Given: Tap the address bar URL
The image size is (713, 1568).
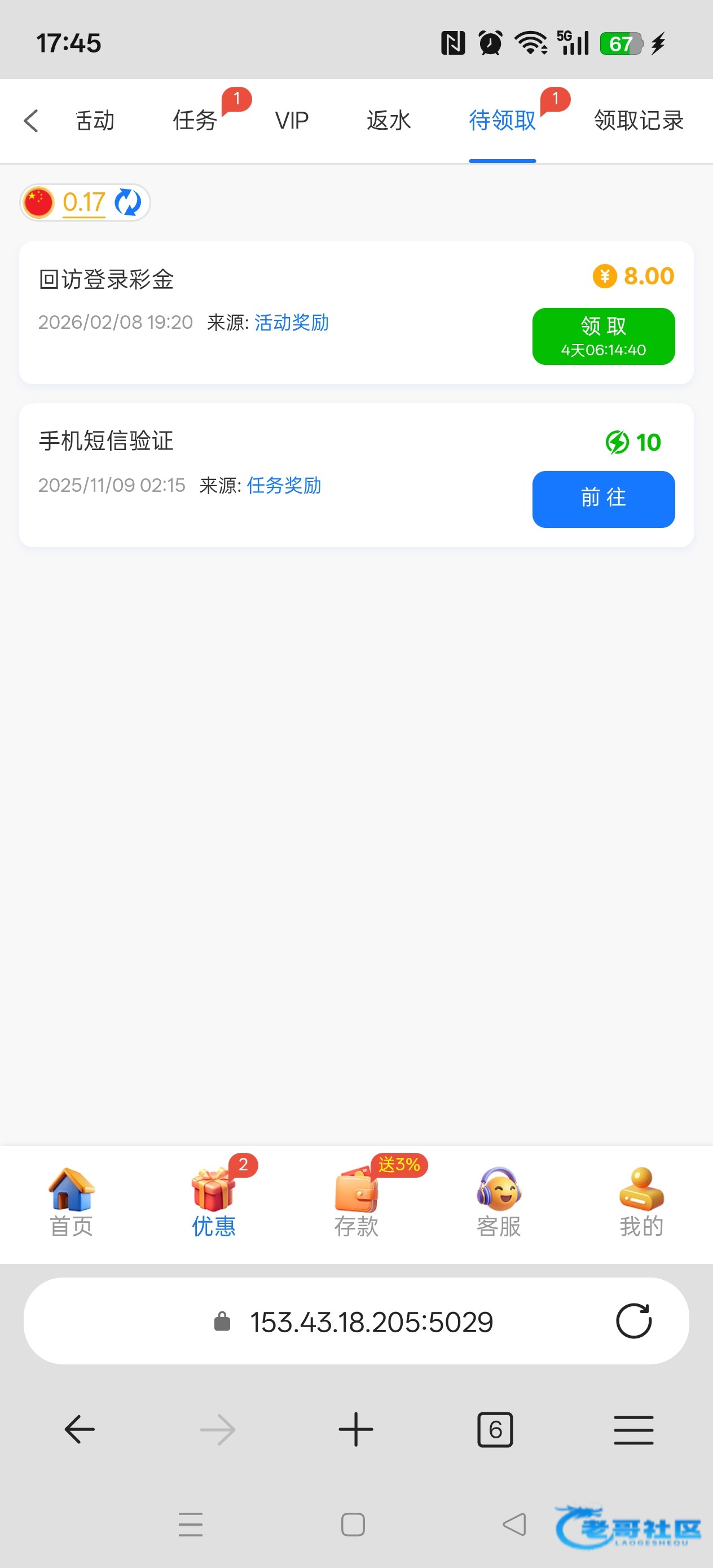Looking at the screenshot, I should point(371,1322).
